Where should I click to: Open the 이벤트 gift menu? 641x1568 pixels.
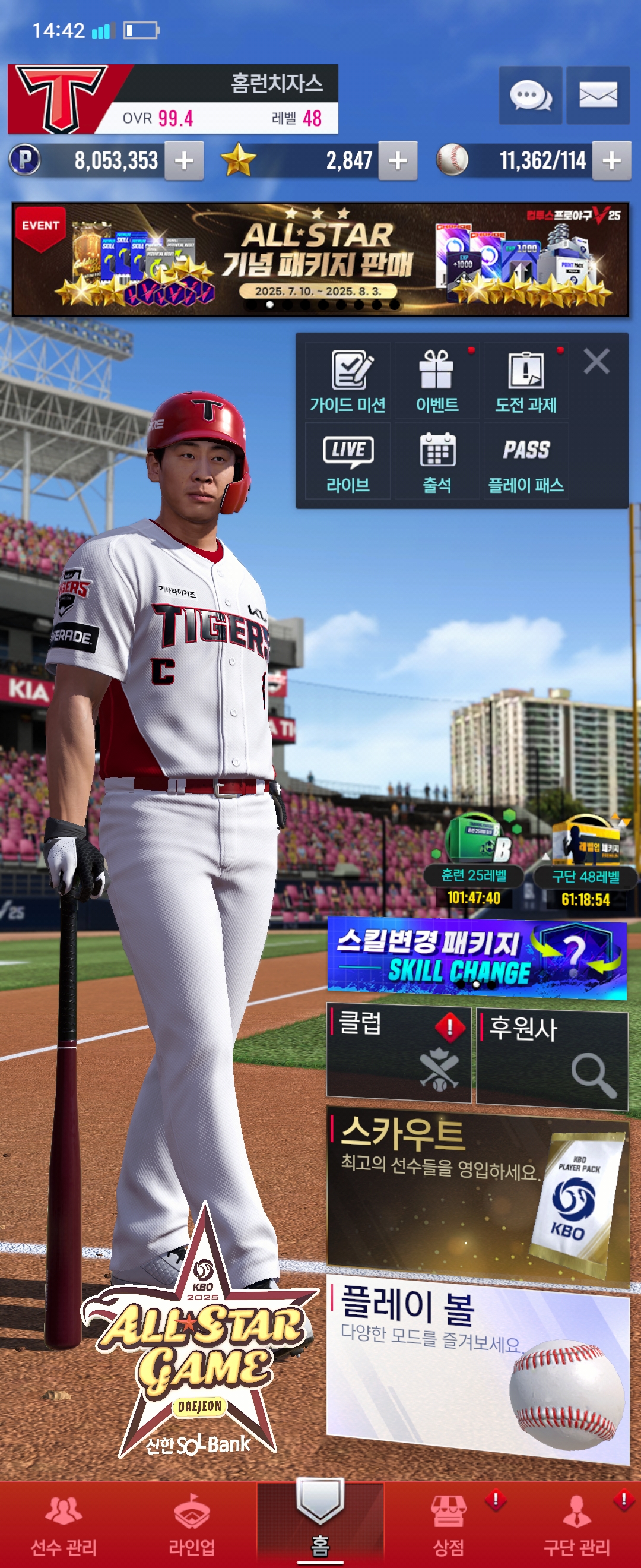tap(437, 381)
